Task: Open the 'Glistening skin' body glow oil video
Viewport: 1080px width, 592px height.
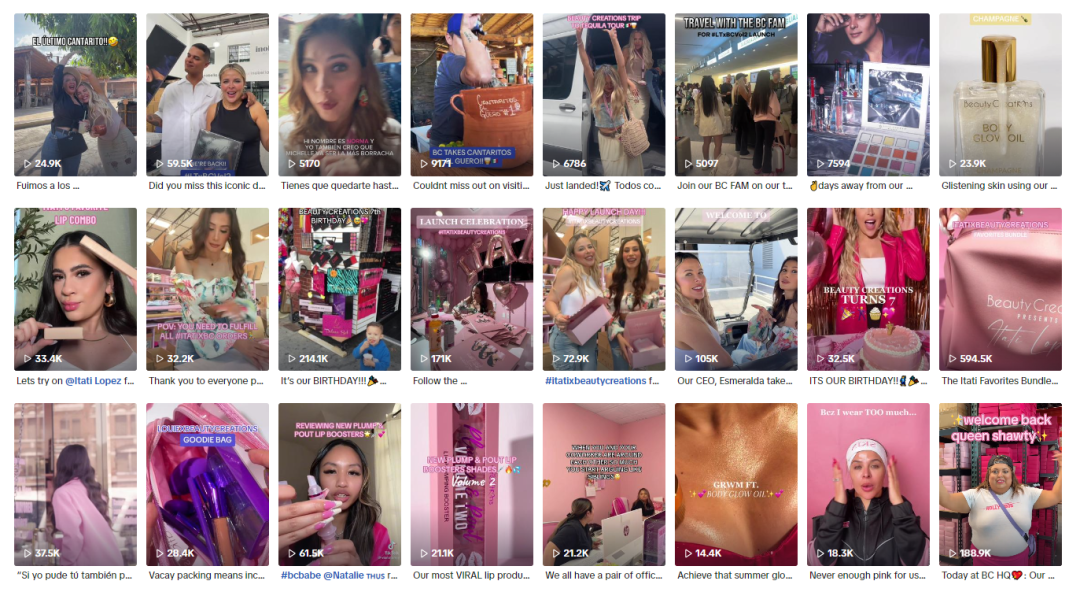Action: pos(1000,95)
